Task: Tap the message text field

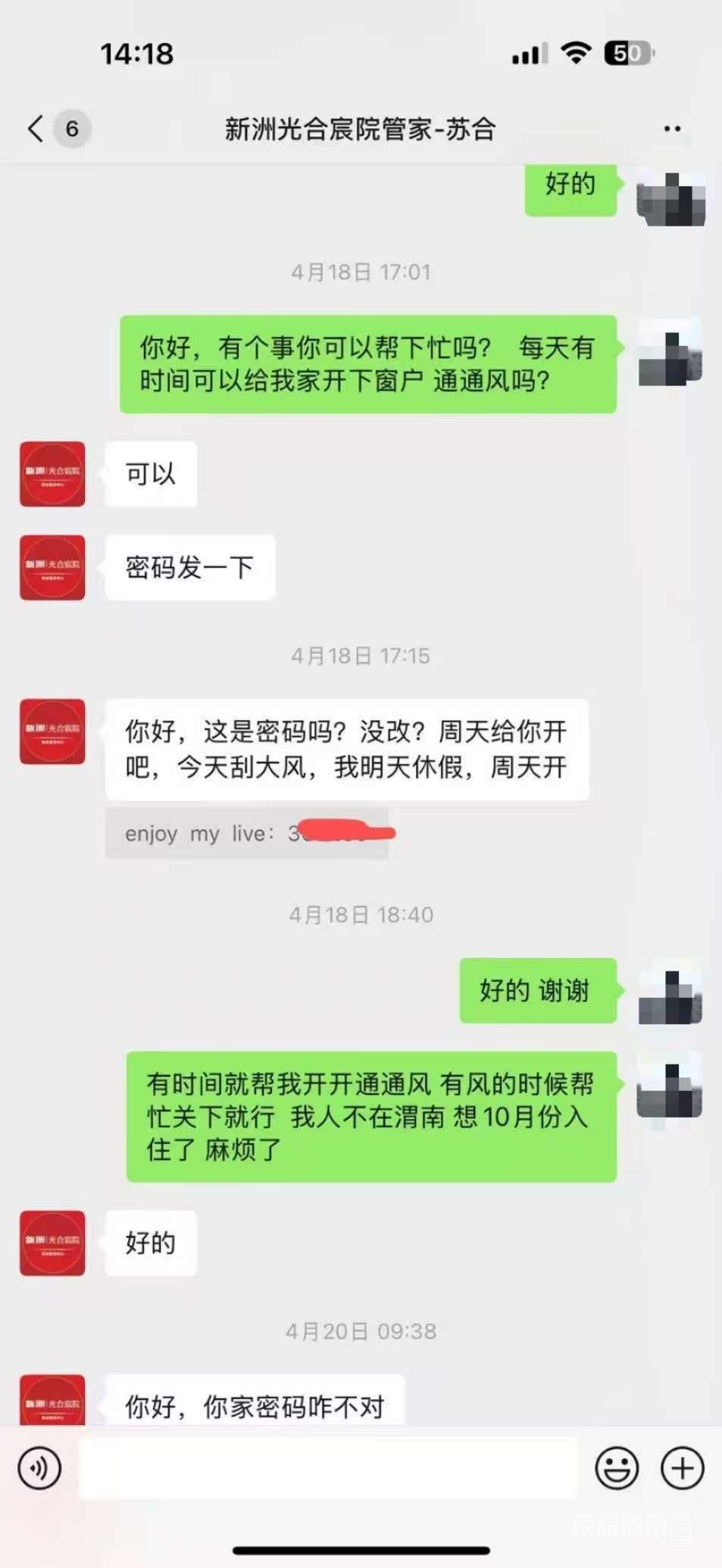Action: pyautogui.click(x=327, y=1468)
